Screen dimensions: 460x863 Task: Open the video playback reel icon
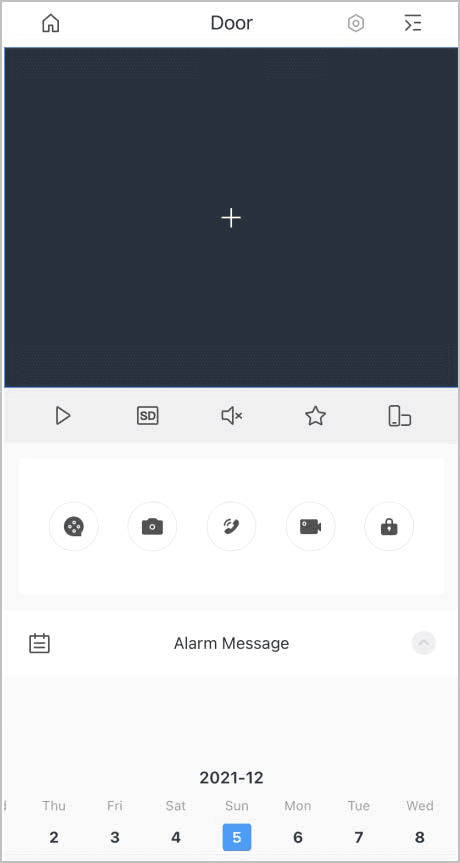(73, 527)
